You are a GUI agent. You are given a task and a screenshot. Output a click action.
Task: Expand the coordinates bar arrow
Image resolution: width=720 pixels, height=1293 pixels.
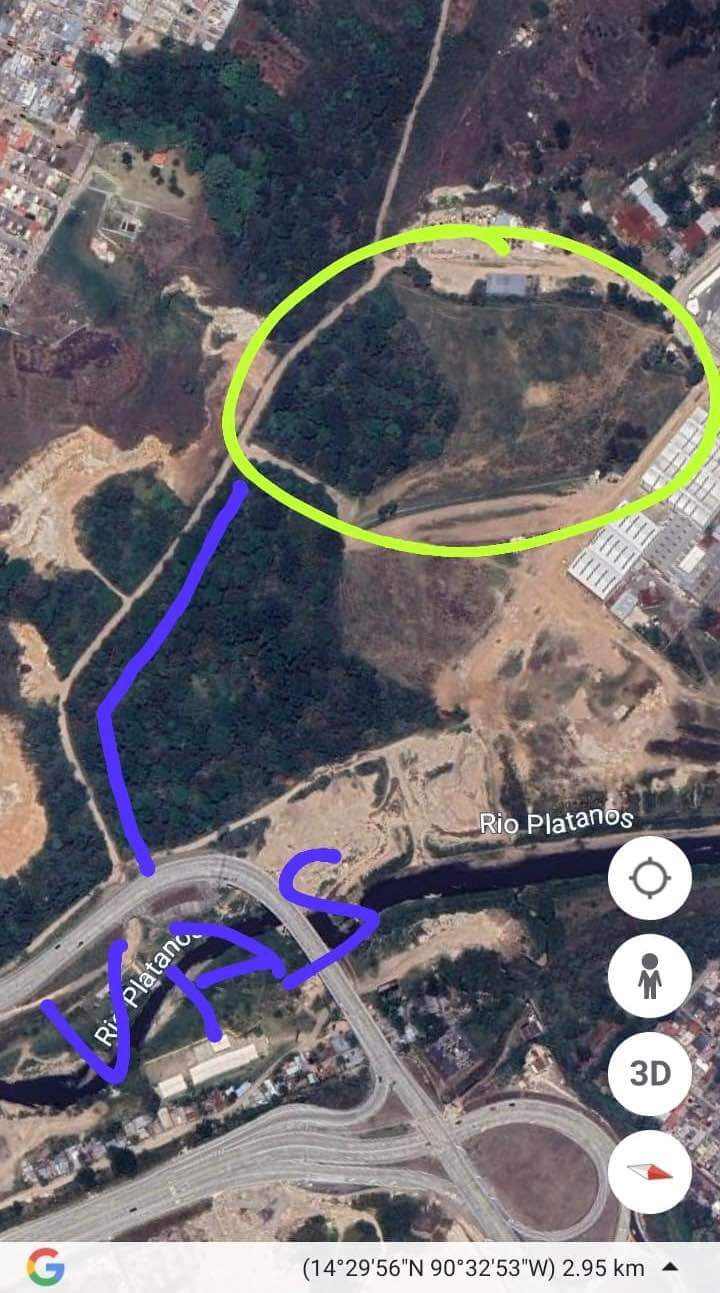coord(670,1267)
